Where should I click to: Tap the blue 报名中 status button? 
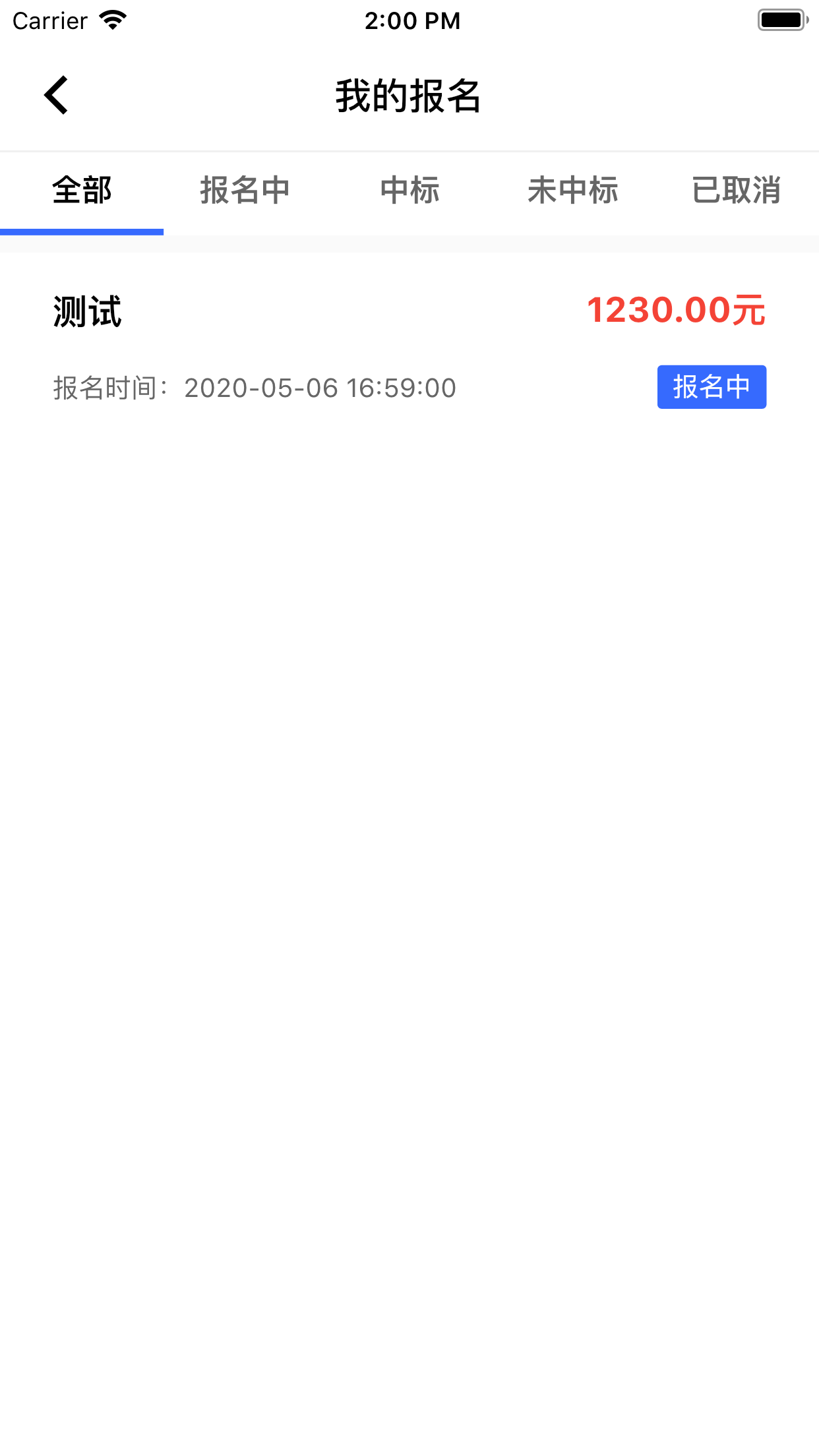tap(712, 388)
